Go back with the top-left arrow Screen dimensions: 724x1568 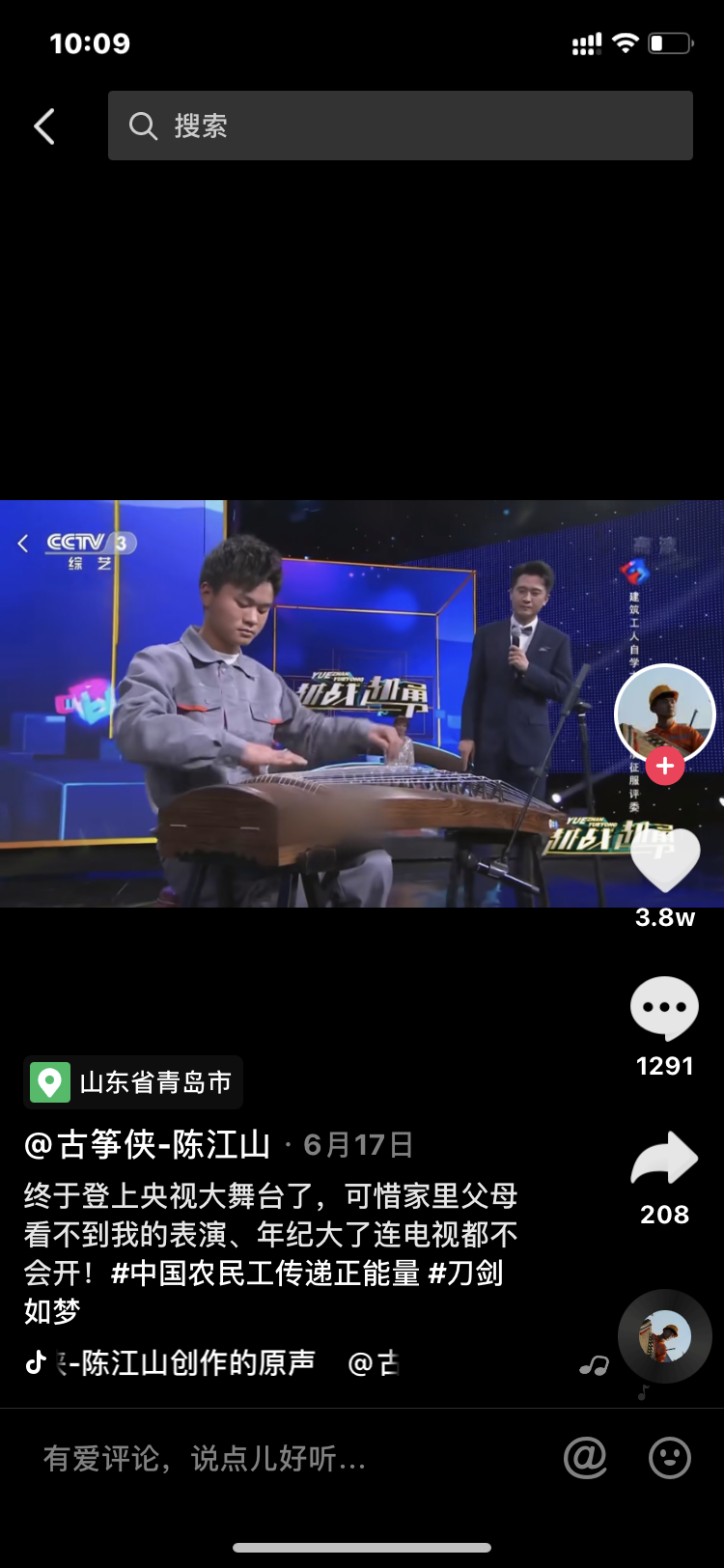[x=44, y=126]
